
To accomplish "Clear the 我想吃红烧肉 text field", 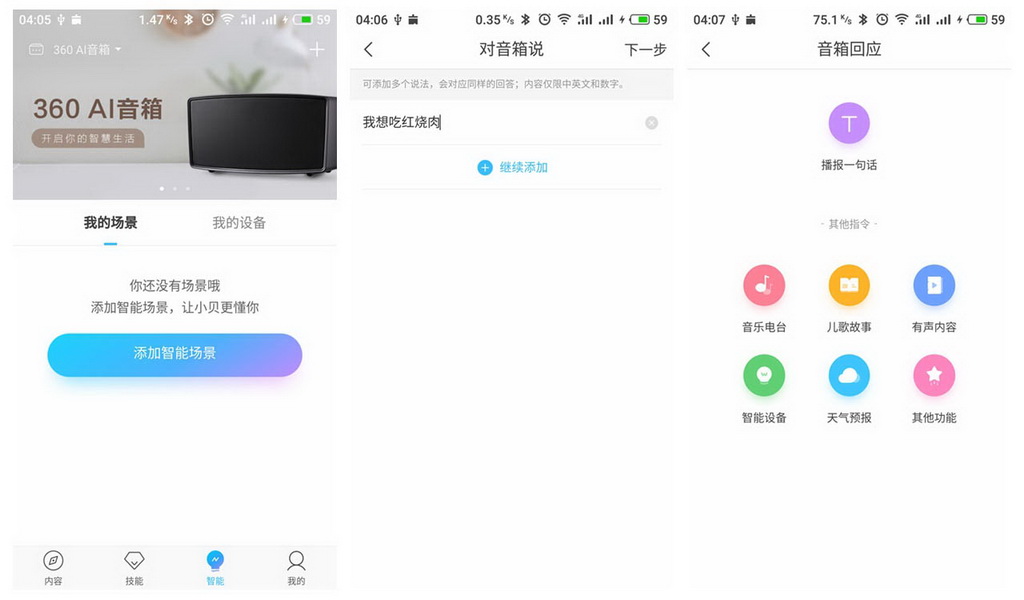I will tap(652, 123).
